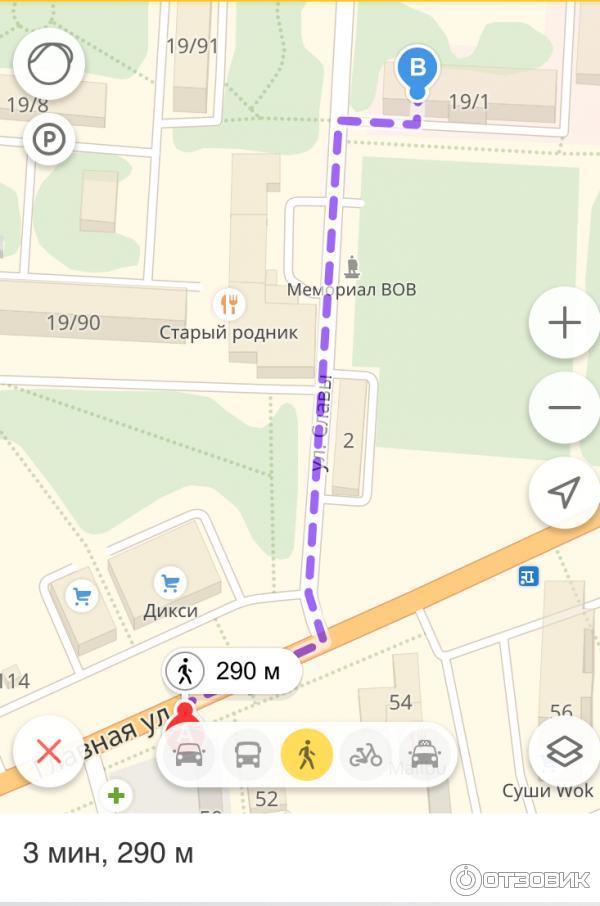This screenshot has width=600, height=906.
Task: Select the walking route mode
Action: (307, 754)
